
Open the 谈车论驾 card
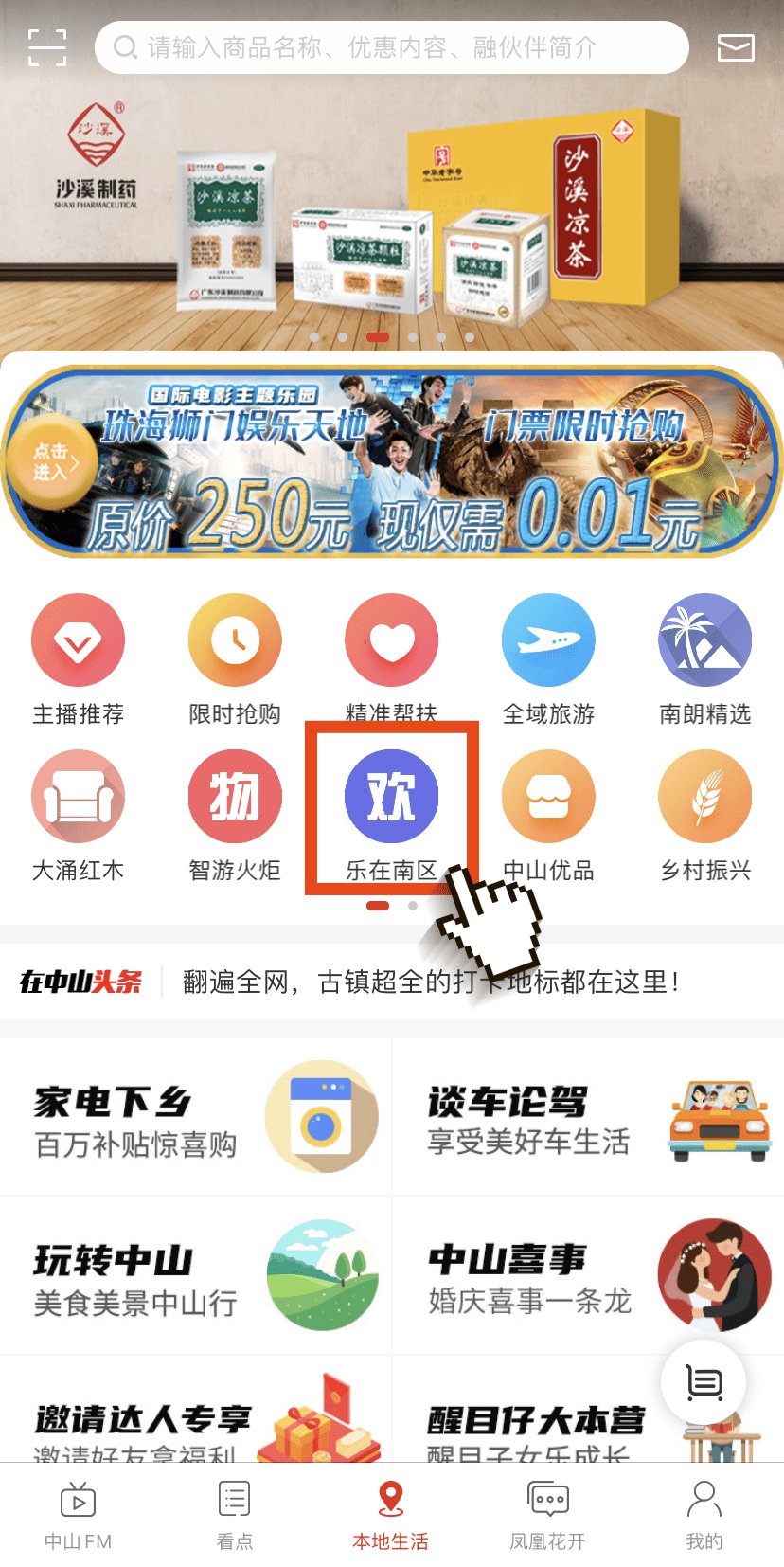pos(588,1118)
